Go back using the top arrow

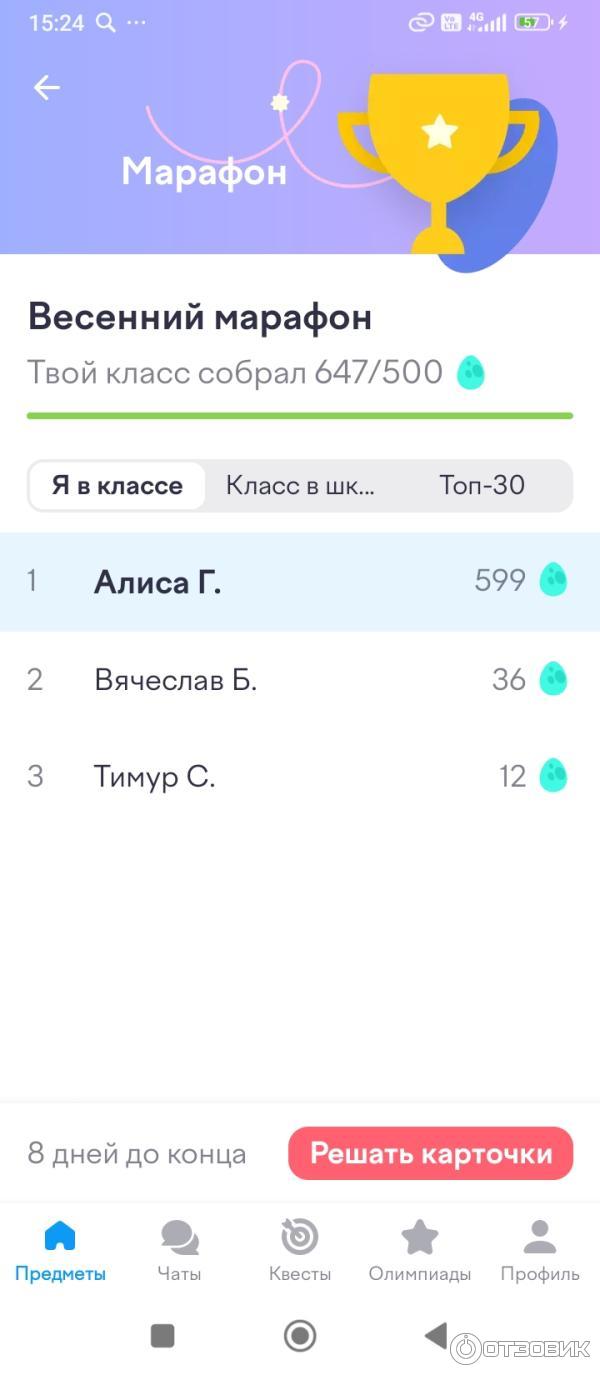[47, 88]
